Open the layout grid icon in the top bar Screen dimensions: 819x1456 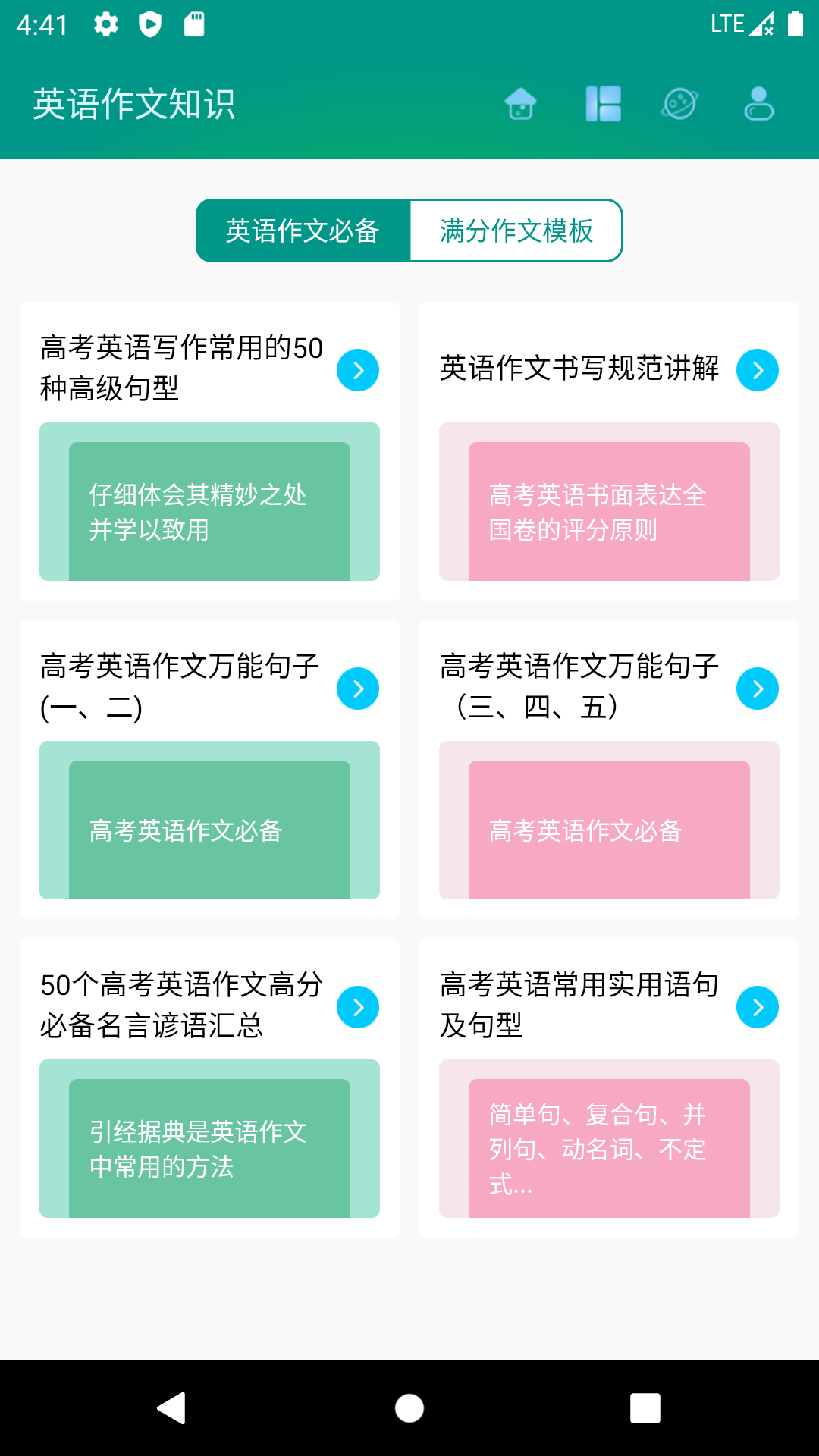[x=603, y=104]
